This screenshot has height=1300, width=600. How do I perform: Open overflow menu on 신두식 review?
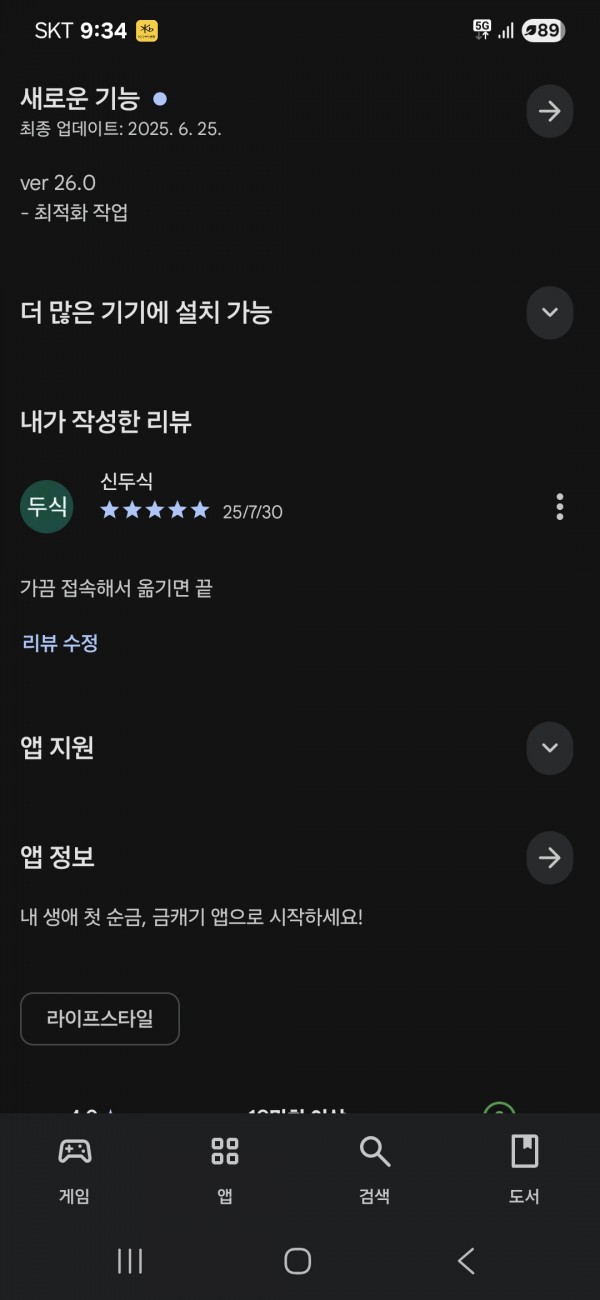[560, 507]
